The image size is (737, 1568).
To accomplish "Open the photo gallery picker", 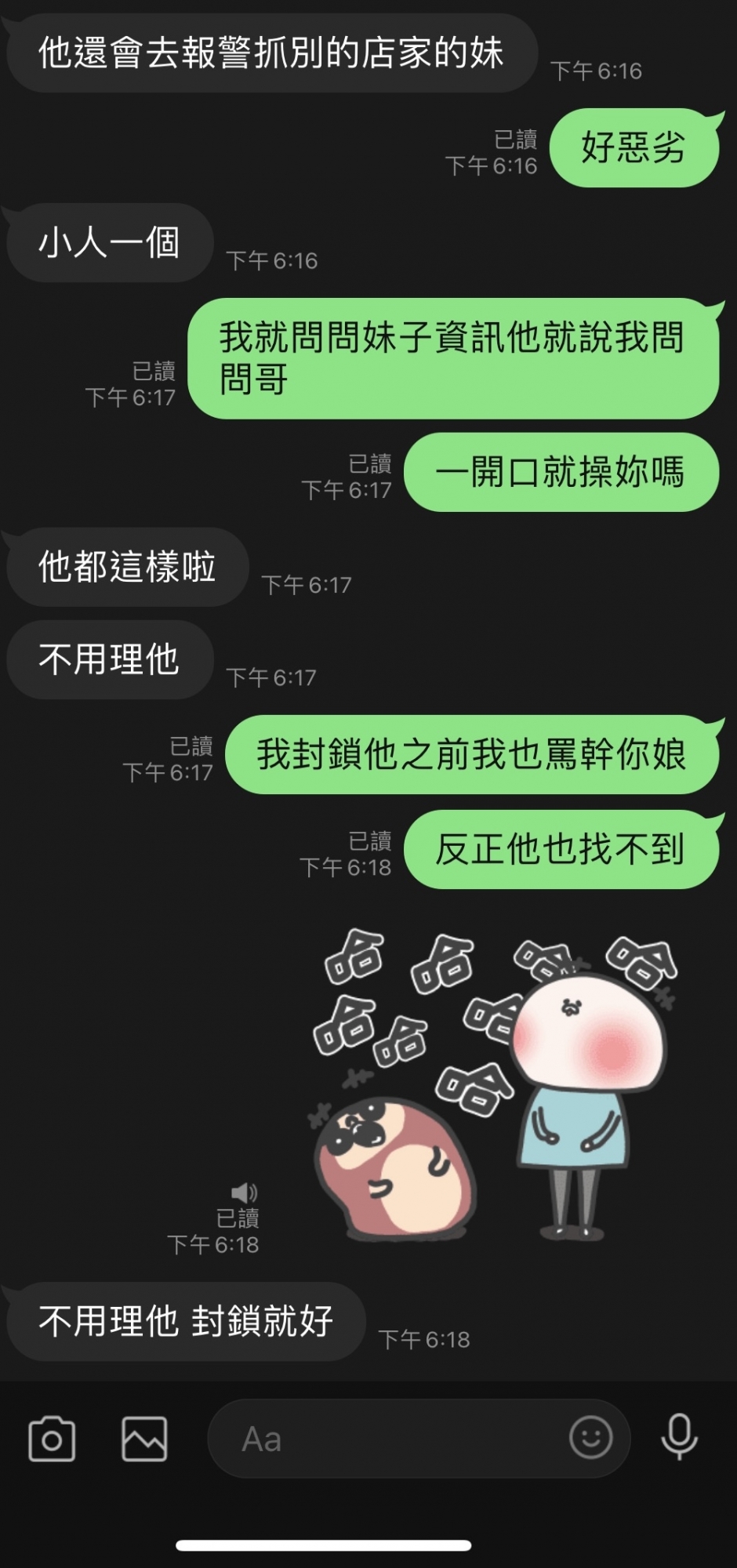I will click(144, 1439).
